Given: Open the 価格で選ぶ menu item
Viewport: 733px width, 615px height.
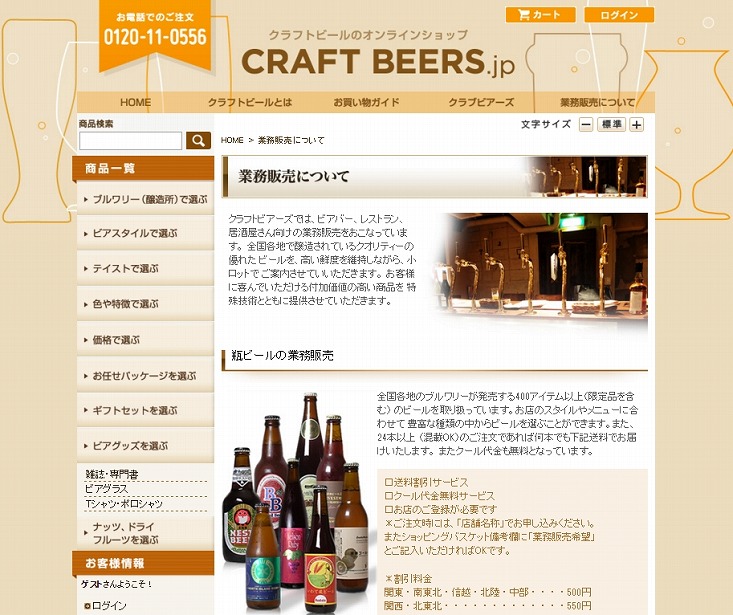Looking at the screenshot, I should pyautogui.click(x=146, y=340).
